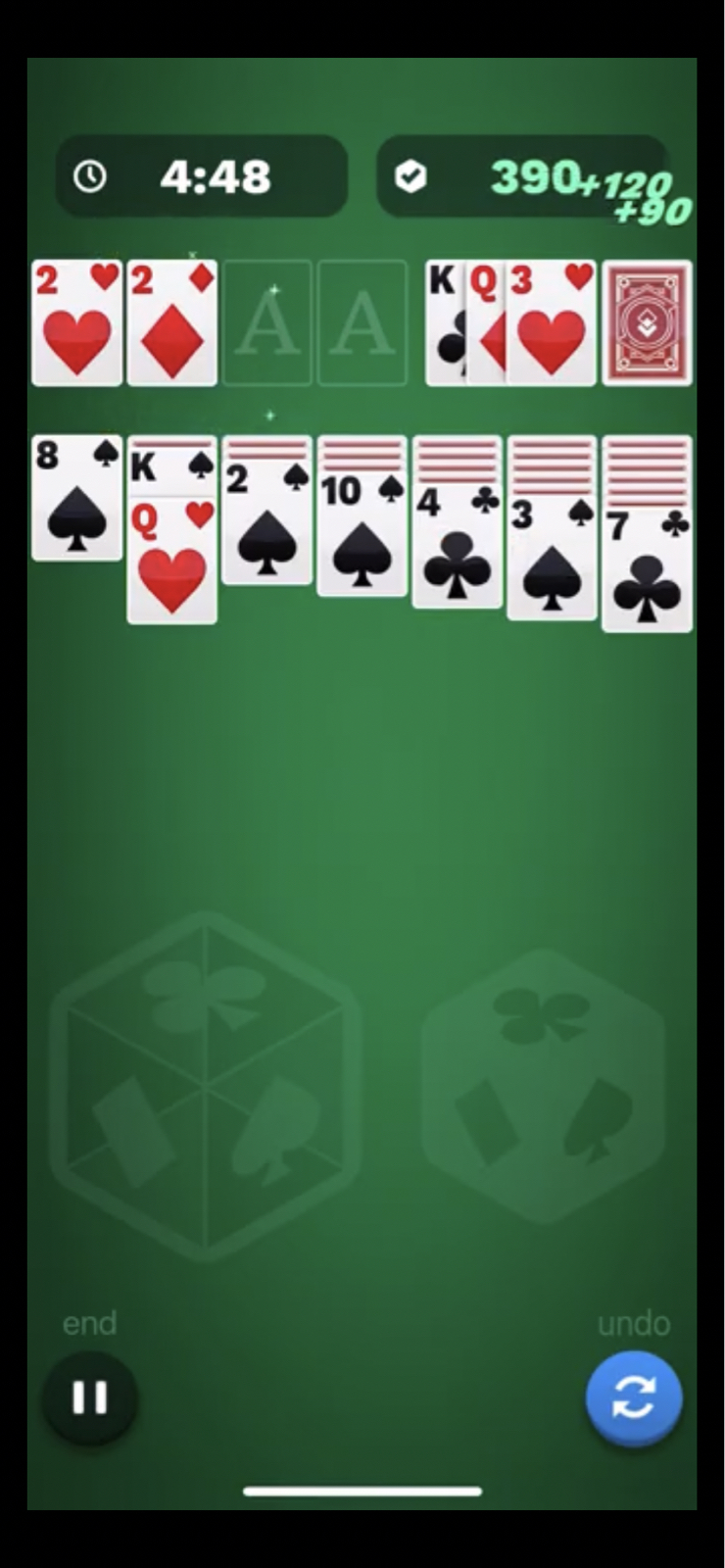Viewport: 725px width, 1568px height.
Task: Tap the 2 of diamonds foundation pile
Action: pyautogui.click(x=172, y=322)
